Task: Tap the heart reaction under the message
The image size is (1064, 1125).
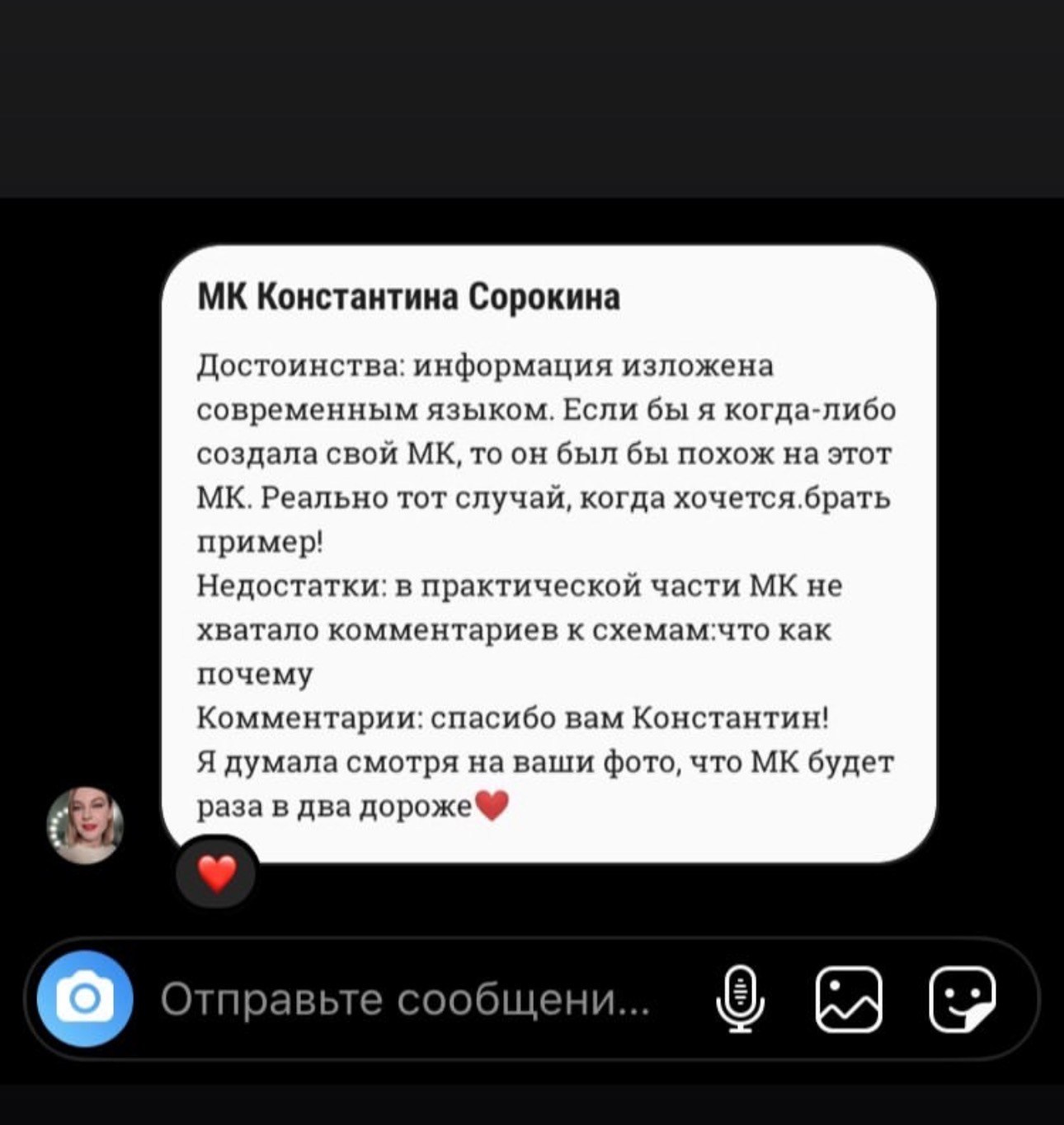Action: (x=217, y=873)
